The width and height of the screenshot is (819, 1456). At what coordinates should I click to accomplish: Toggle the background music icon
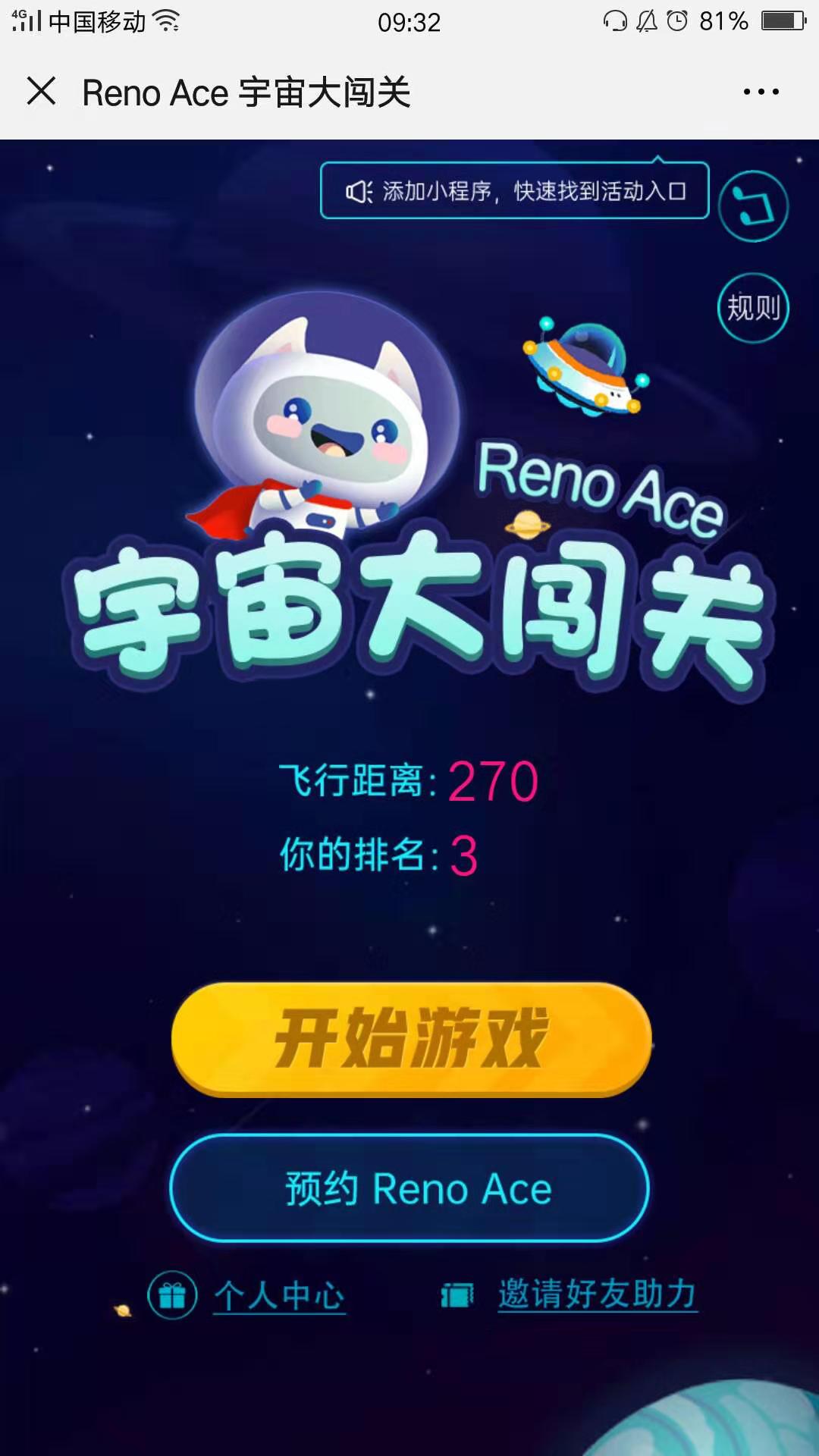753,206
